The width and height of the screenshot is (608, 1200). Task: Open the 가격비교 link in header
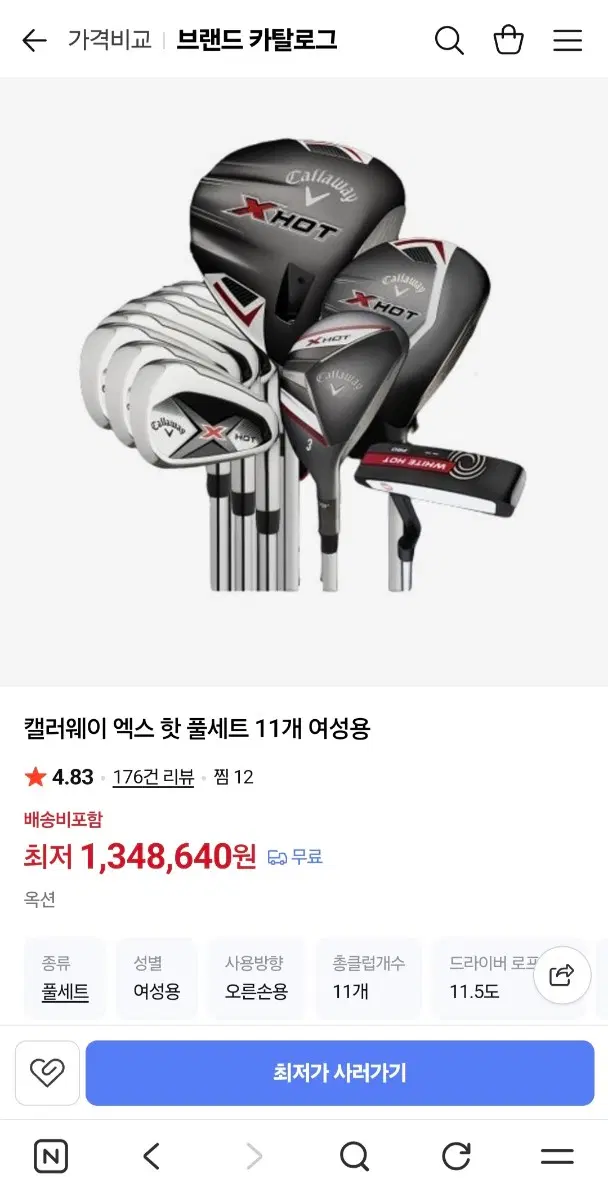[x=110, y=40]
